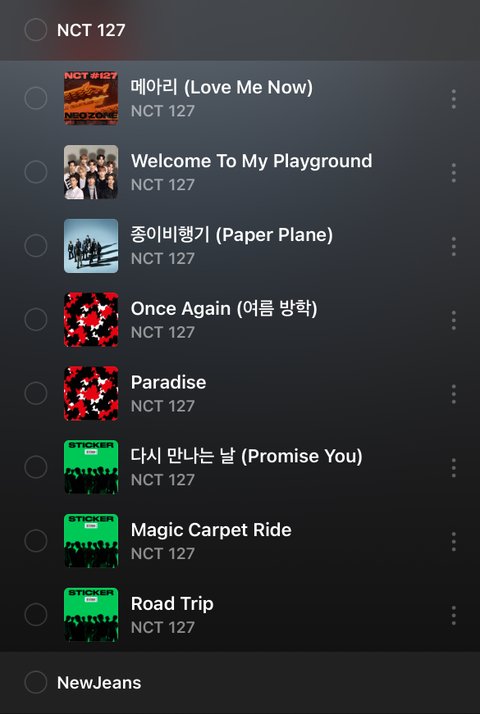Image resolution: width=480 pixels, height=714 pixels.
Task: Tick the circle next to Once Again
Action: (x=36, y=319)
